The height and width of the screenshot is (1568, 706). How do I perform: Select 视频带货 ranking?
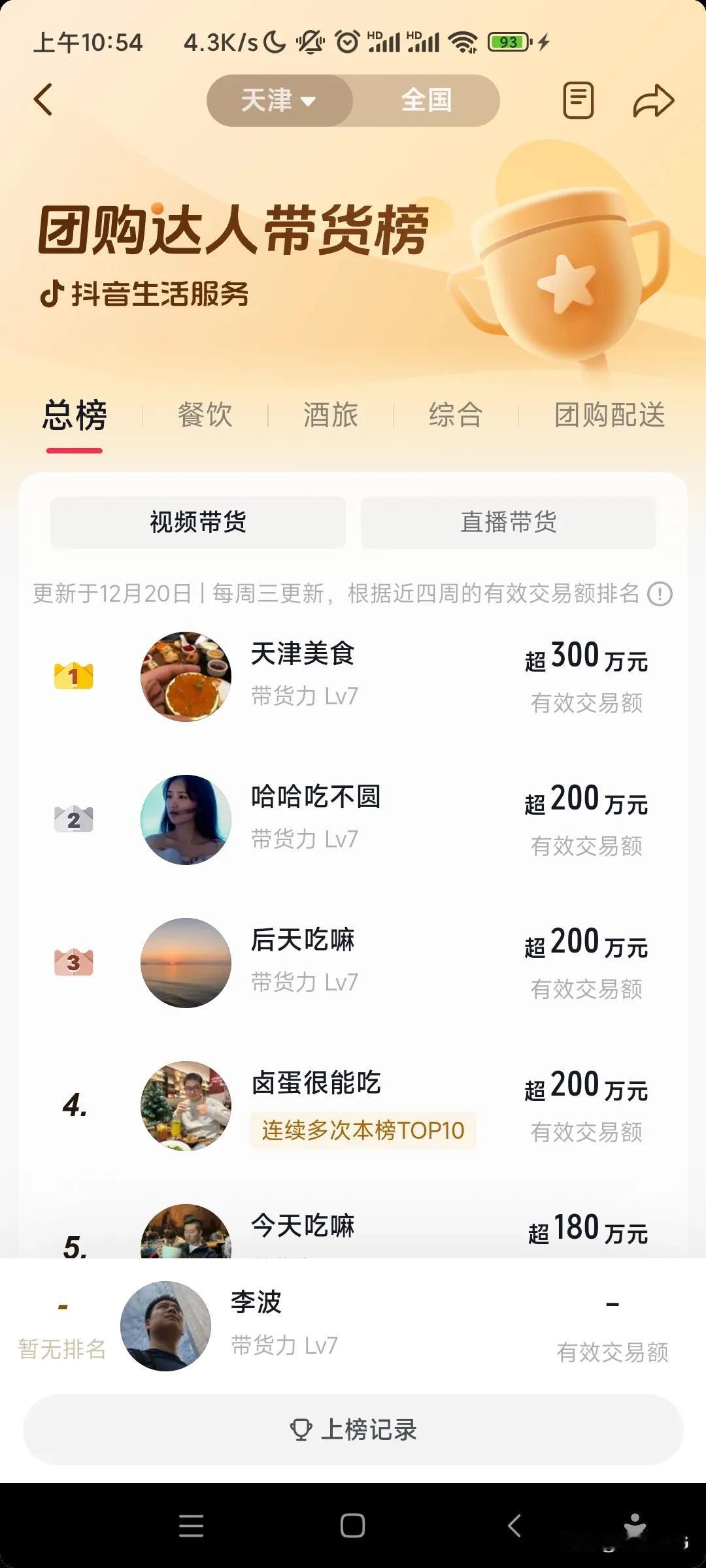(x=198, y=522)
